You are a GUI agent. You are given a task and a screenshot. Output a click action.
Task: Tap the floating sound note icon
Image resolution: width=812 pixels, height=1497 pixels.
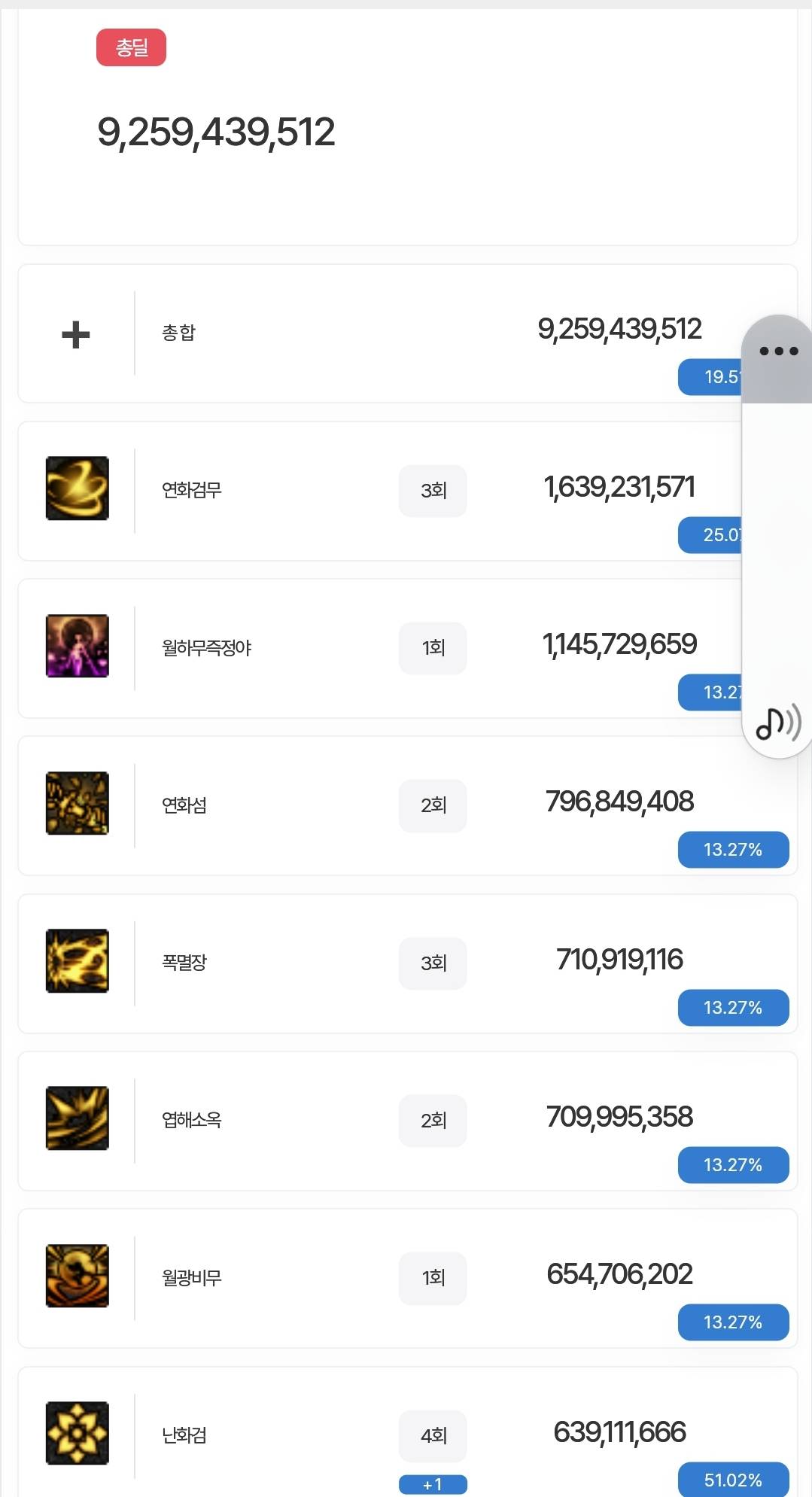(778, 723)
